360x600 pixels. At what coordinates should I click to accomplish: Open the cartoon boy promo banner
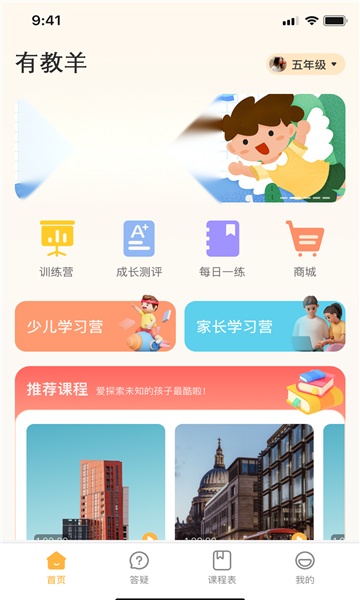(180, 148)
